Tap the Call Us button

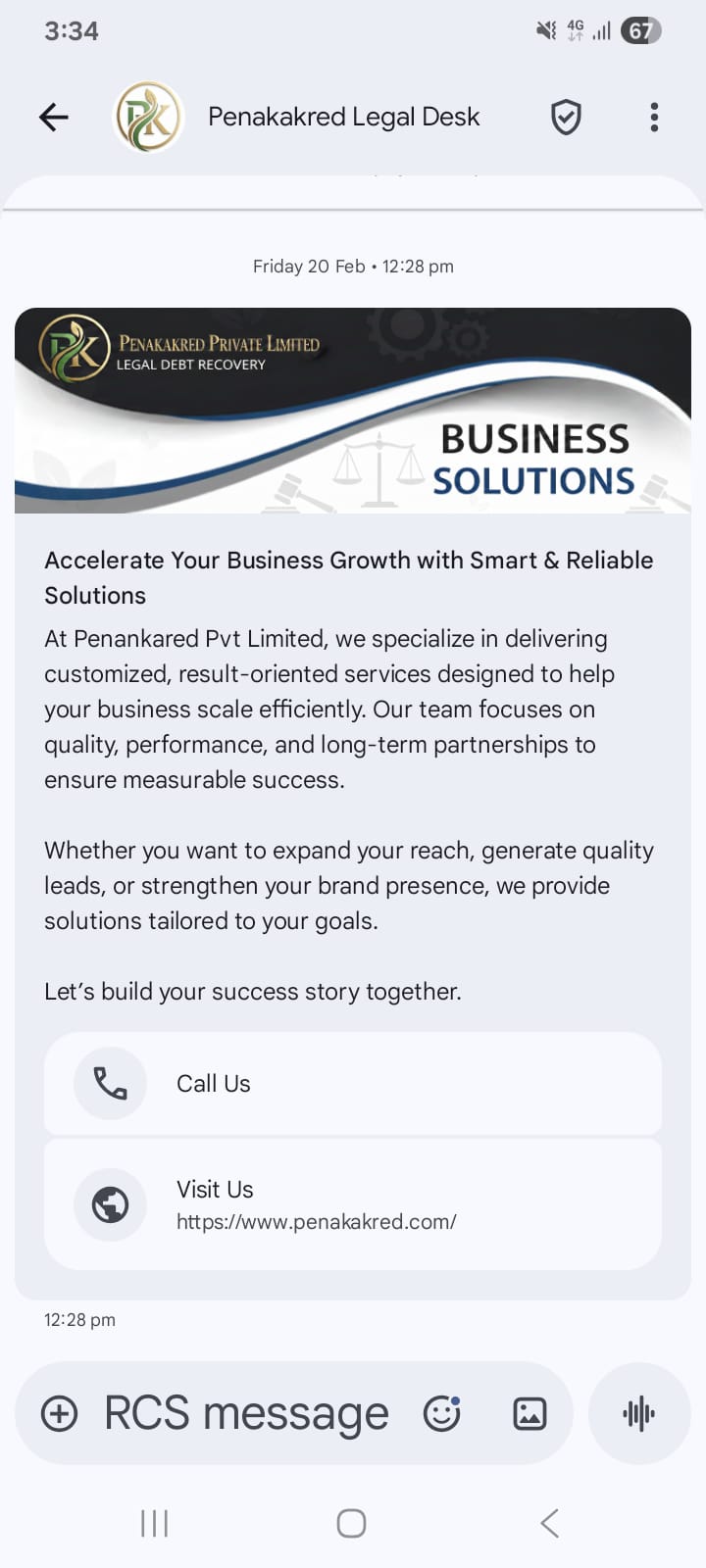[x=352, y=1083]
